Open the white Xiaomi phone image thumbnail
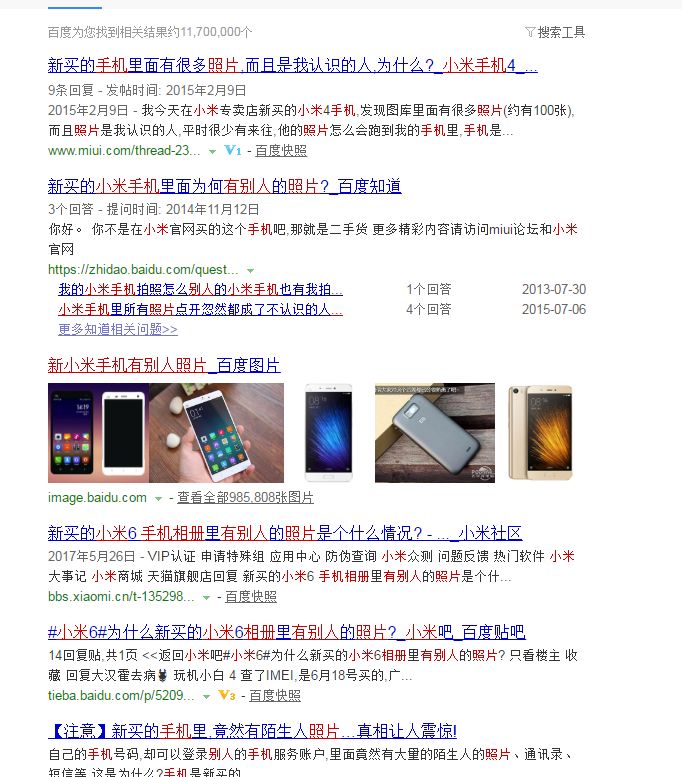Screen dimensions: 682x777 click(329, 432)
